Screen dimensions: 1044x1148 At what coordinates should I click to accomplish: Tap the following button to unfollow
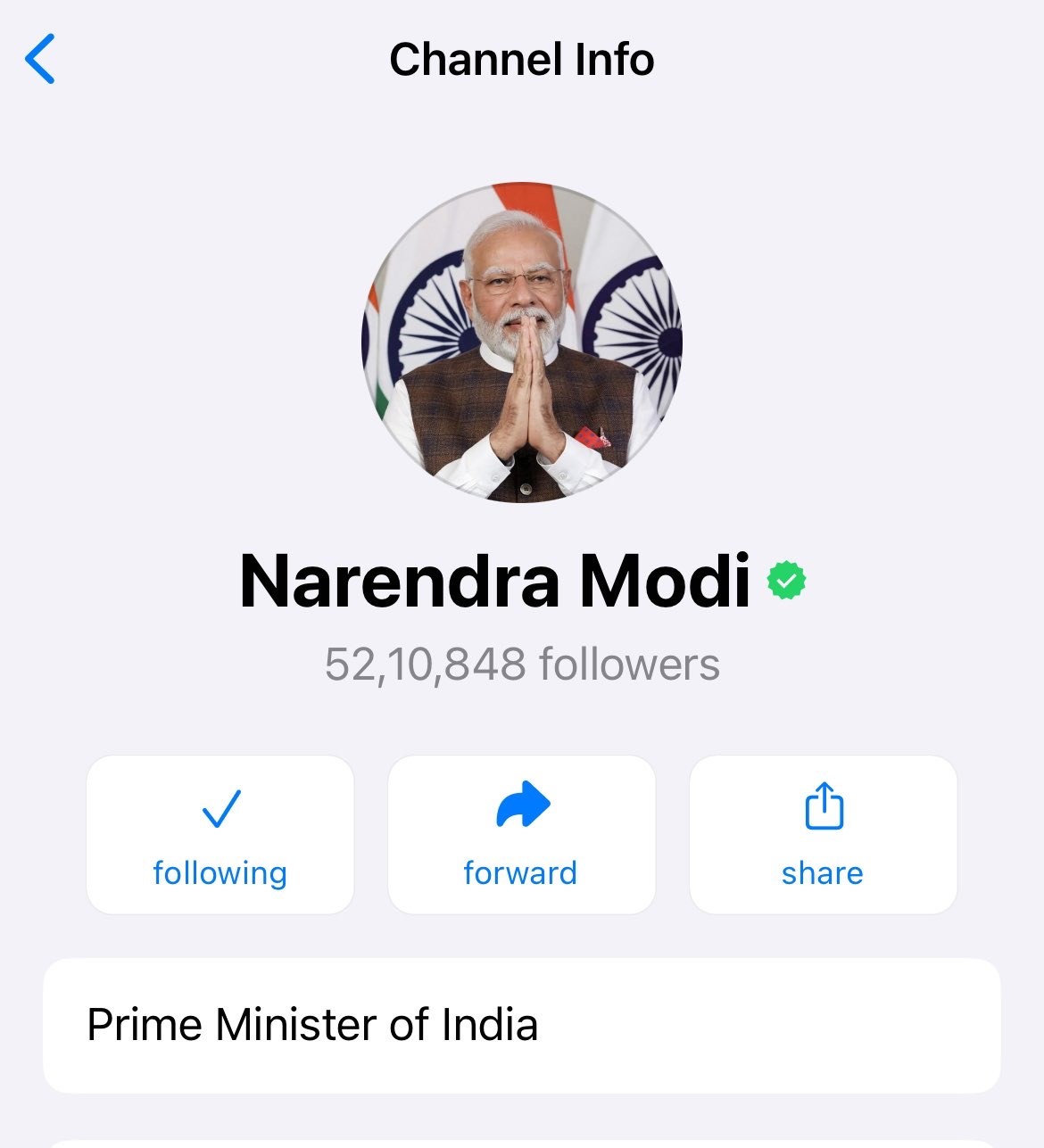point(220,834)
